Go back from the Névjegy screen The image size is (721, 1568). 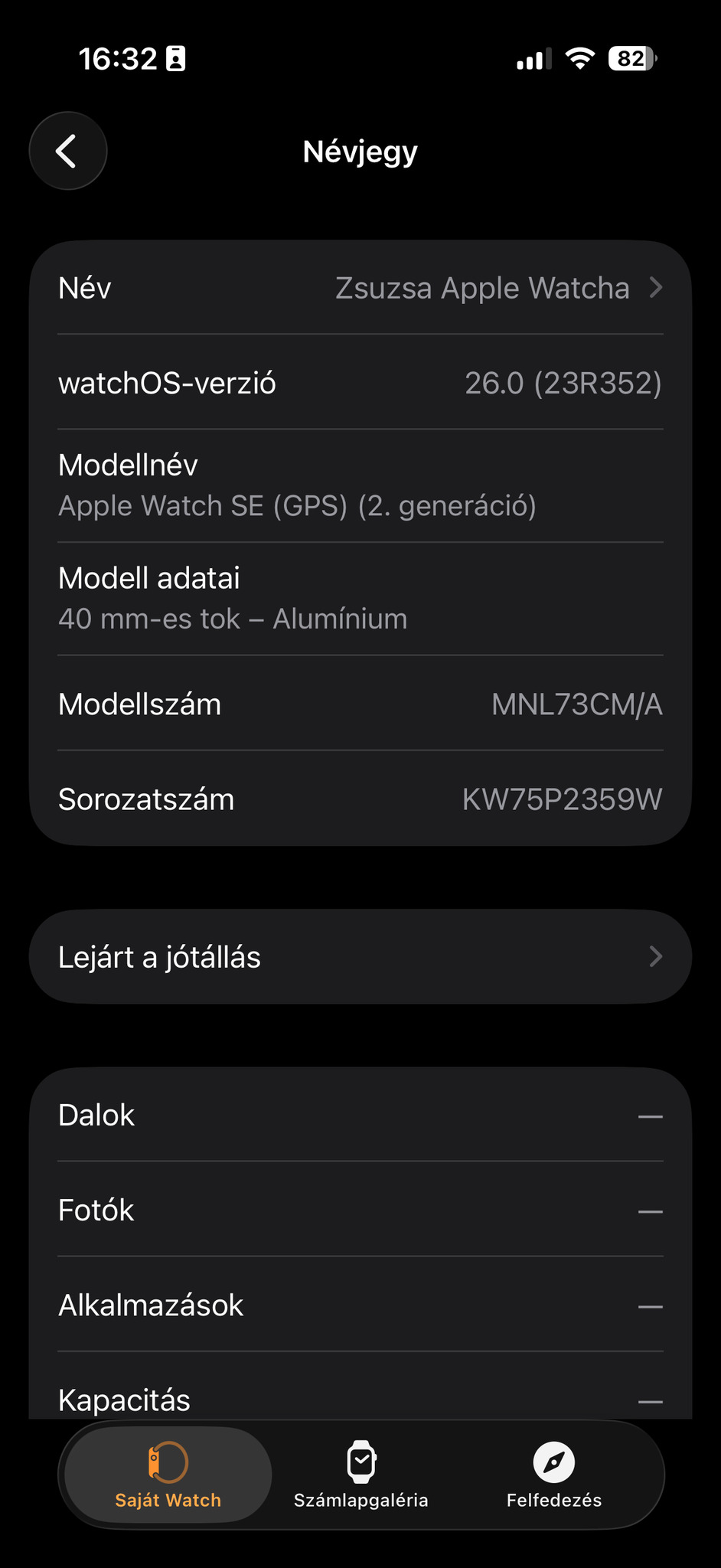tap(67, 151)
